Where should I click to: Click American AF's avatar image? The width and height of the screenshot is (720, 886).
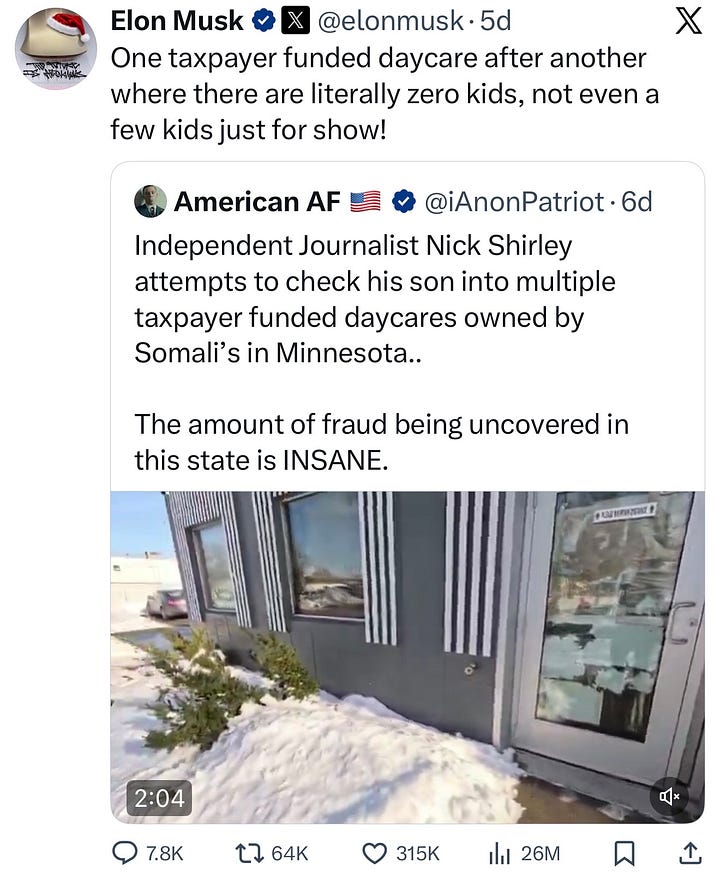(151, 201)
